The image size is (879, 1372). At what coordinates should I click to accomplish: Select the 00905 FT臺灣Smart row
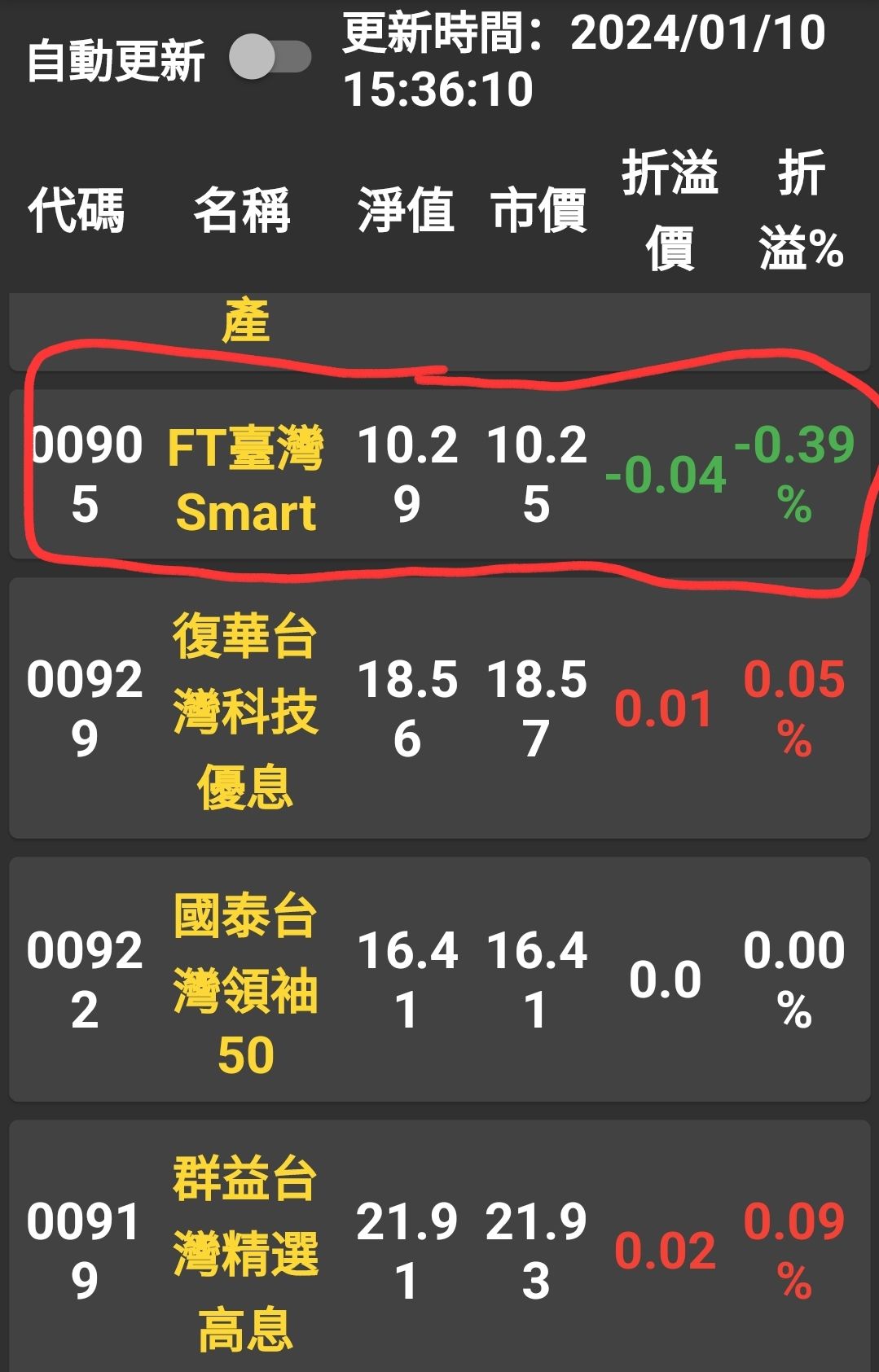point(440,476)
